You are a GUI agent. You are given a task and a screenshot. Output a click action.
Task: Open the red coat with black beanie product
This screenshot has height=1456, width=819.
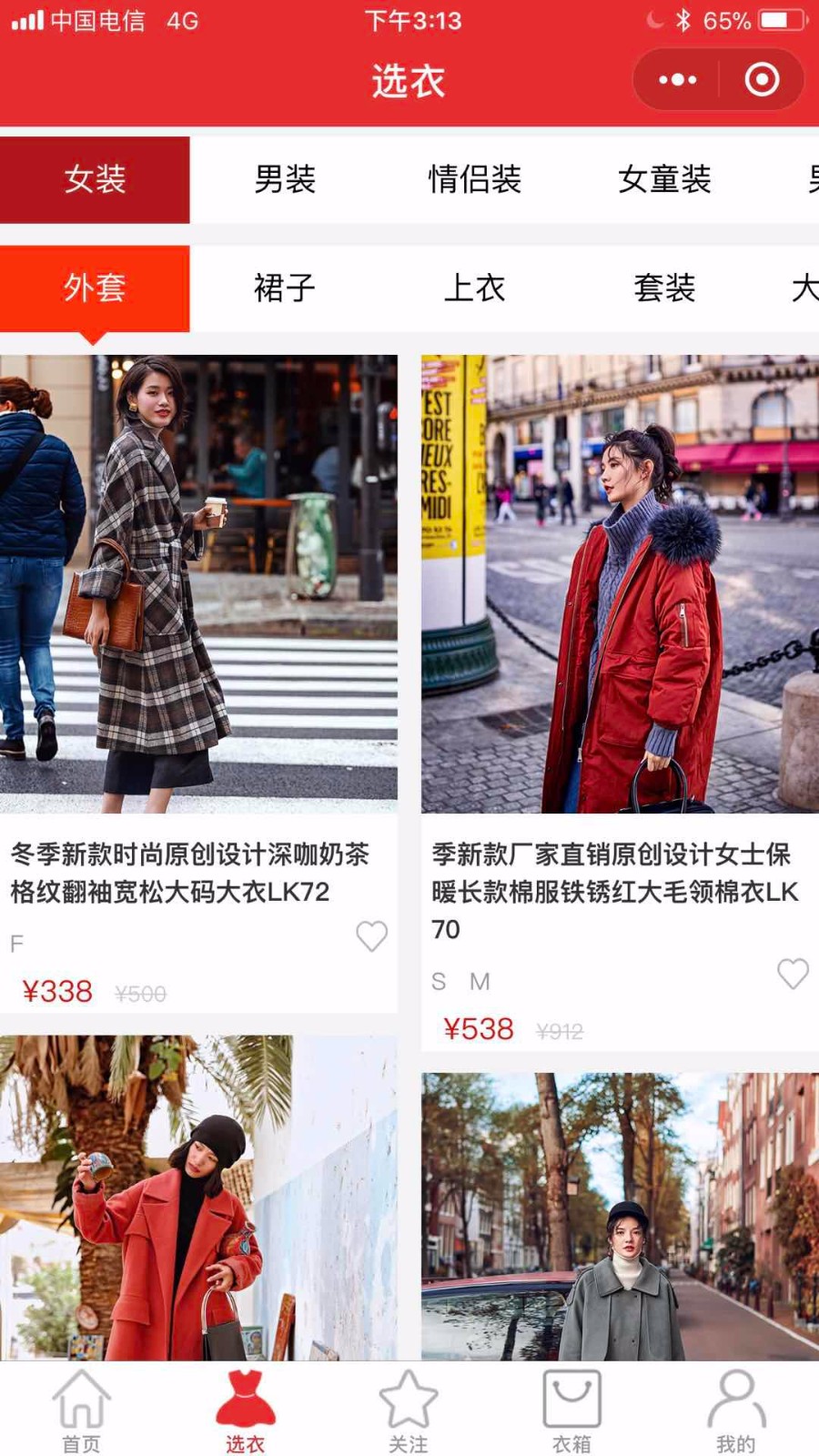[x=198, y=1198]
